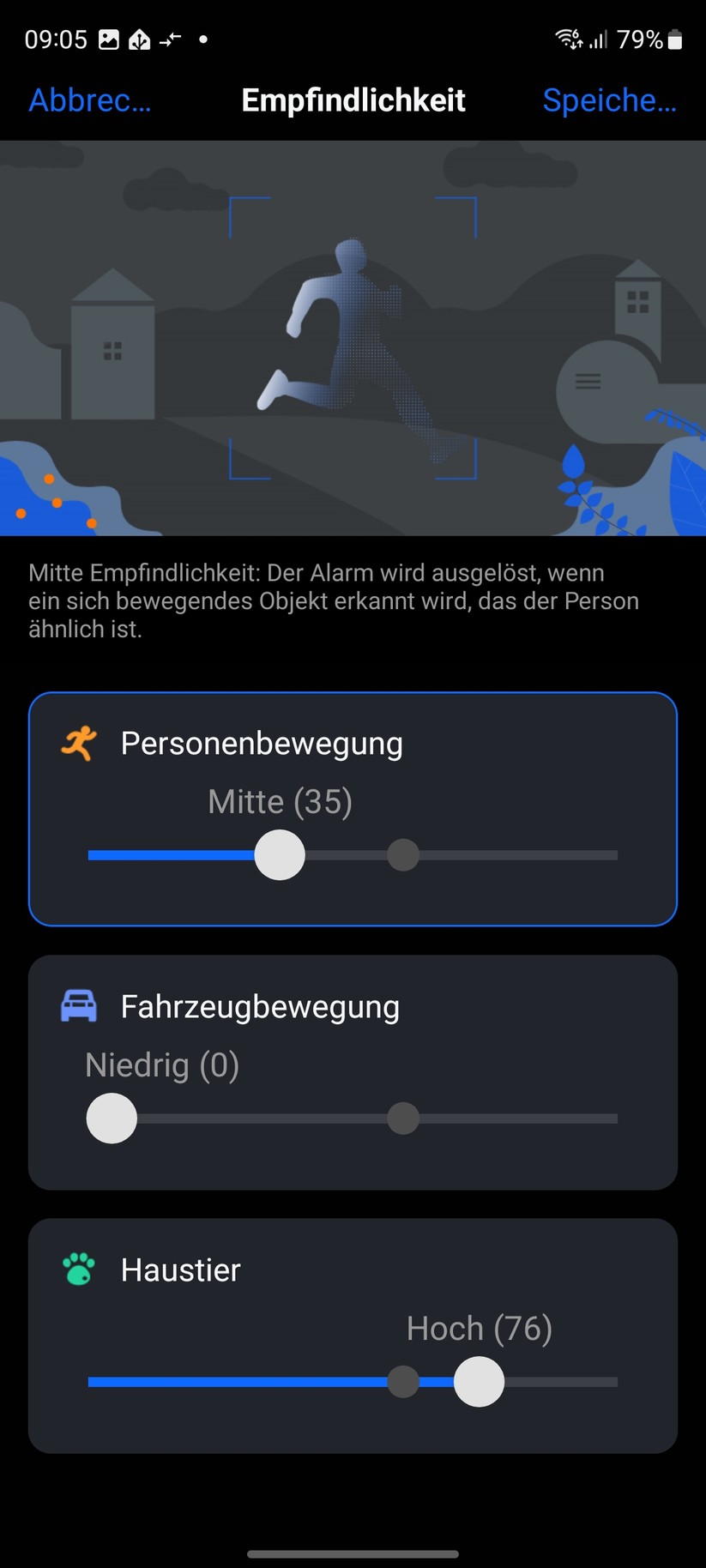Tap the Niedrig (0) label
The width and height of the screenshot is (706, 1568).
(x=161, y=1064)
